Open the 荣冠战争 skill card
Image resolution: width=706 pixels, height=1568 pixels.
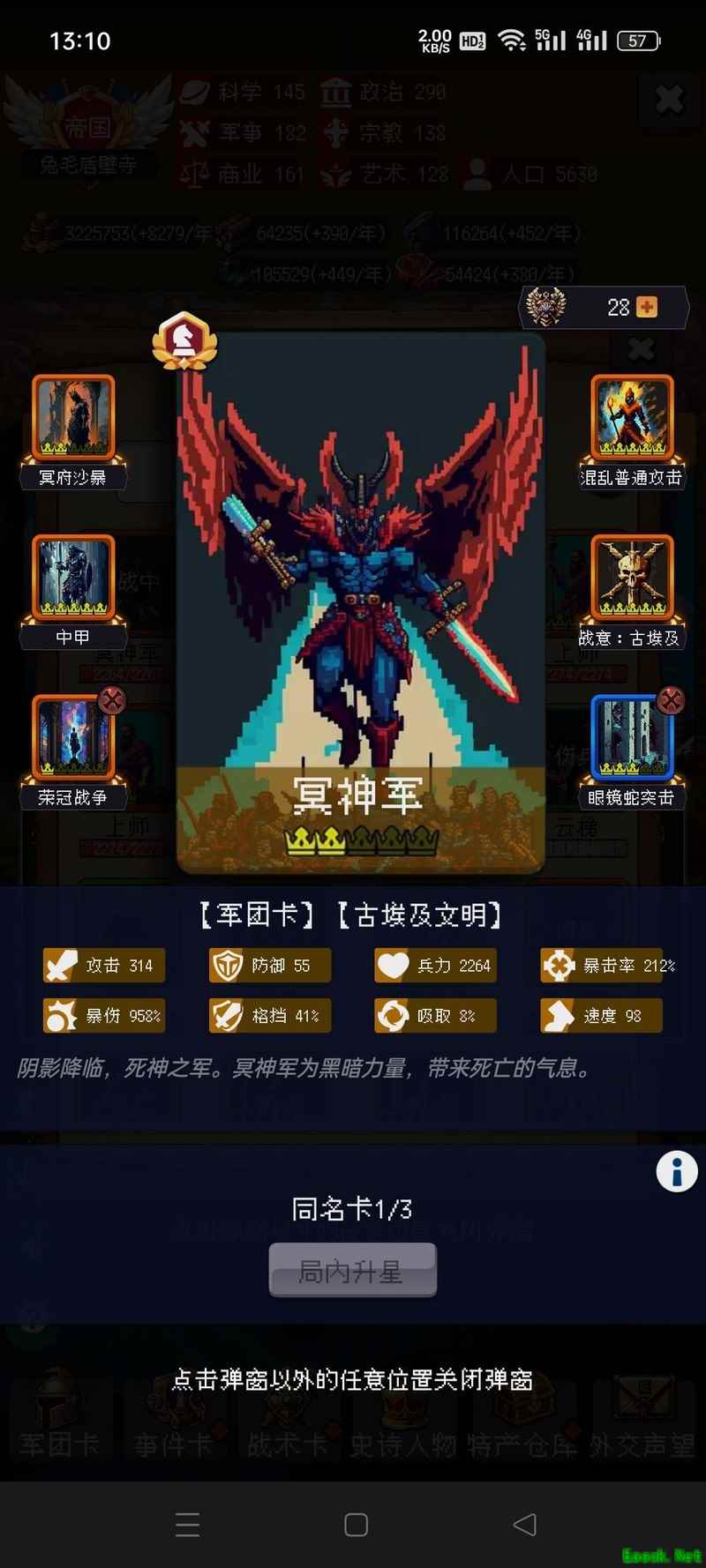[x=72, y=737]
